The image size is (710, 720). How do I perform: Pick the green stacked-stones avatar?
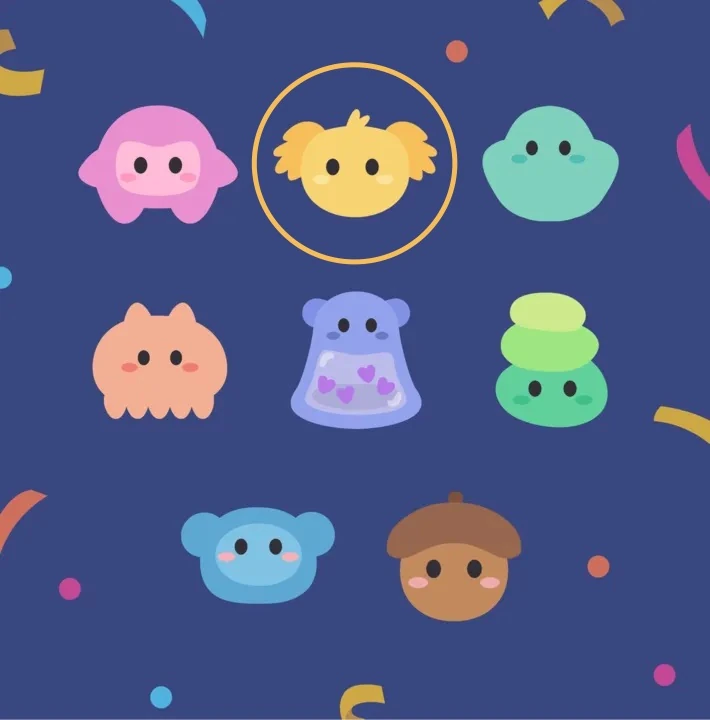pyautogui.click(x=551, y=360)
